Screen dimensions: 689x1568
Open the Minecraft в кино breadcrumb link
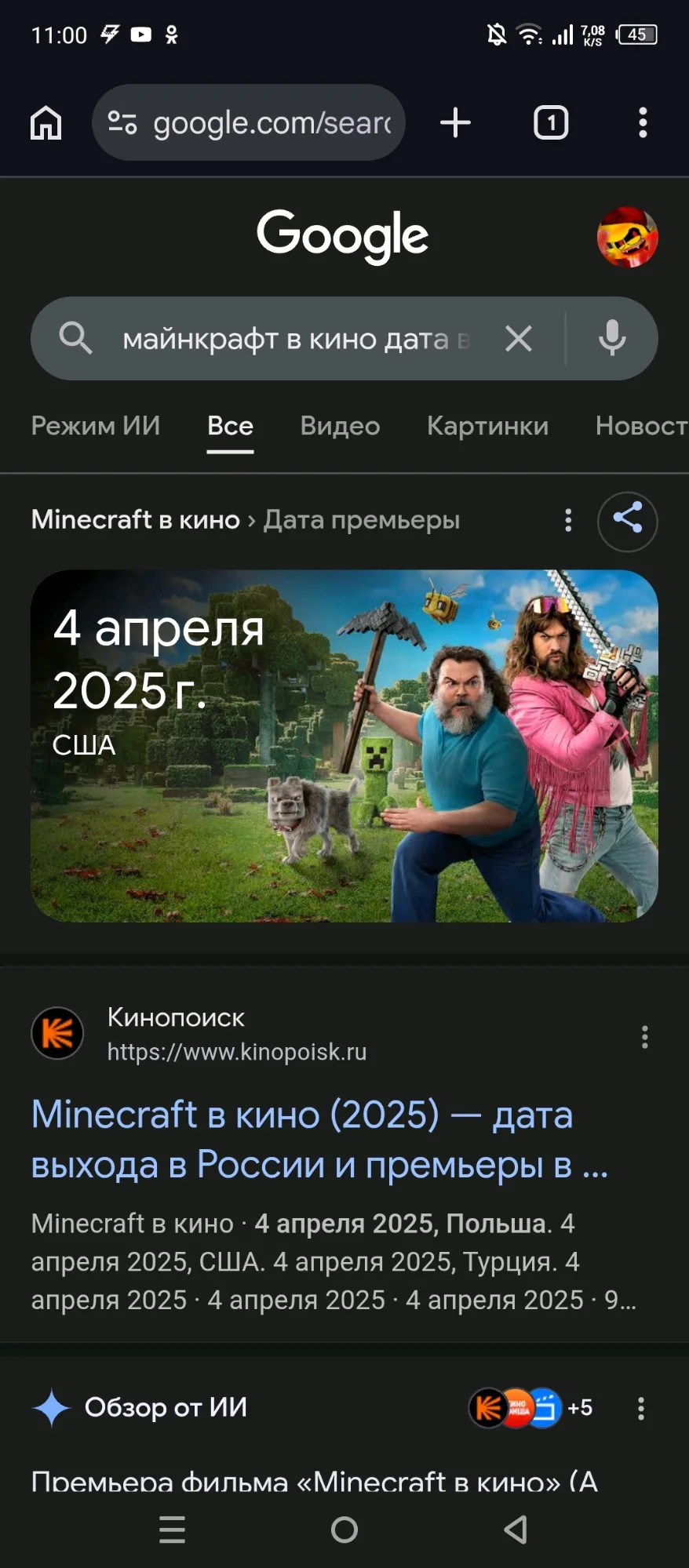click(x=135, y=519)
